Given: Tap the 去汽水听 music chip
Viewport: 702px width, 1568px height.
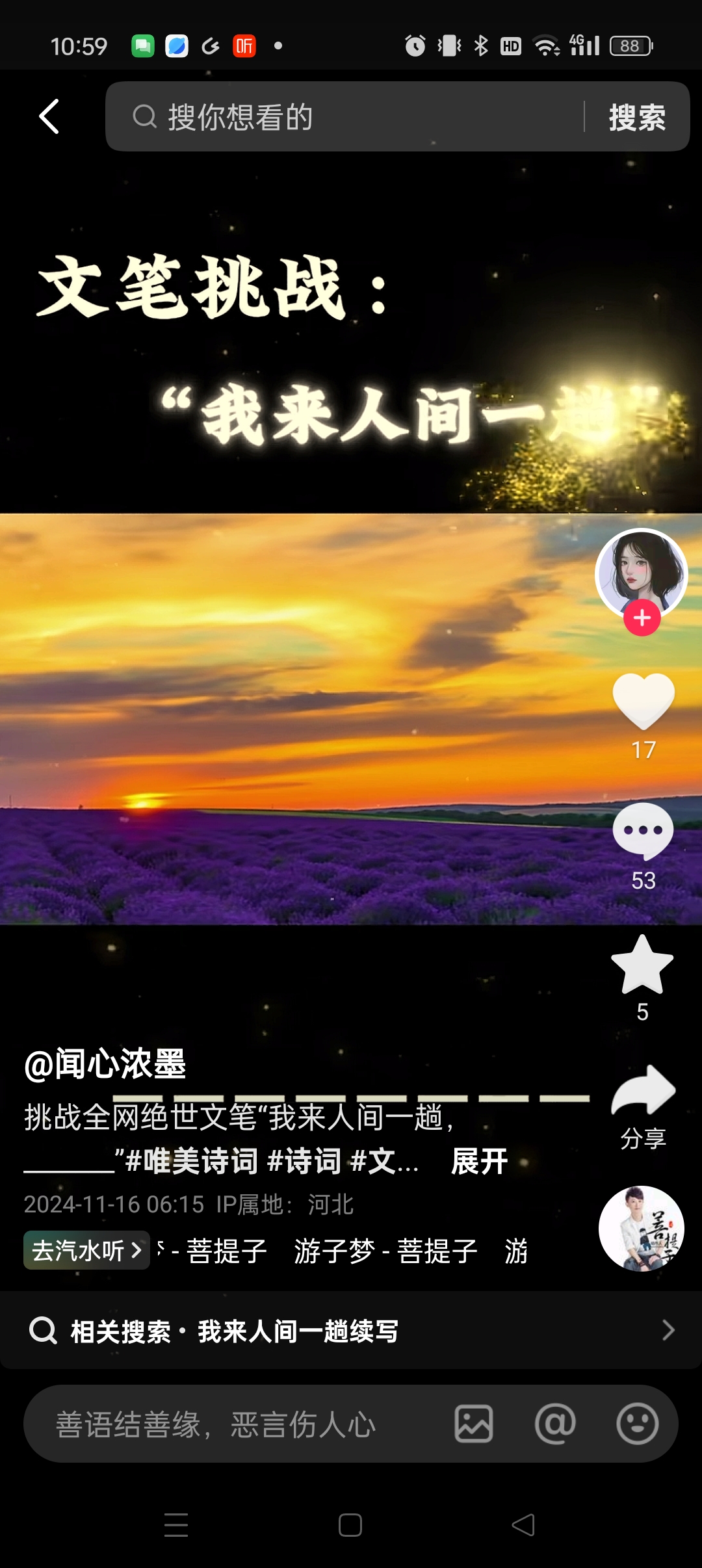Looking at the screenshot, I should coord(87,1250).
